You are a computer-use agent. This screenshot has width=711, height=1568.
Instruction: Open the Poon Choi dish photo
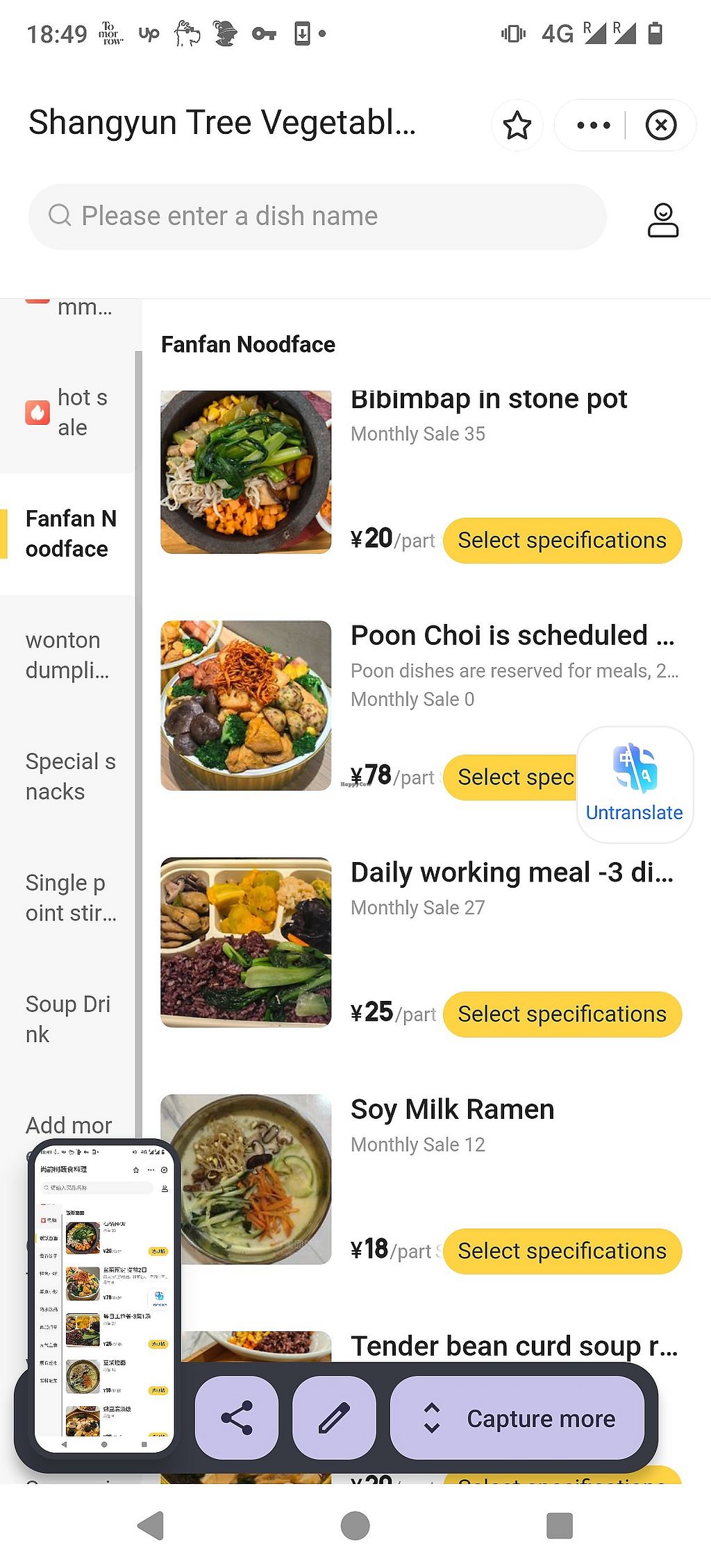[x=246, y=705]
